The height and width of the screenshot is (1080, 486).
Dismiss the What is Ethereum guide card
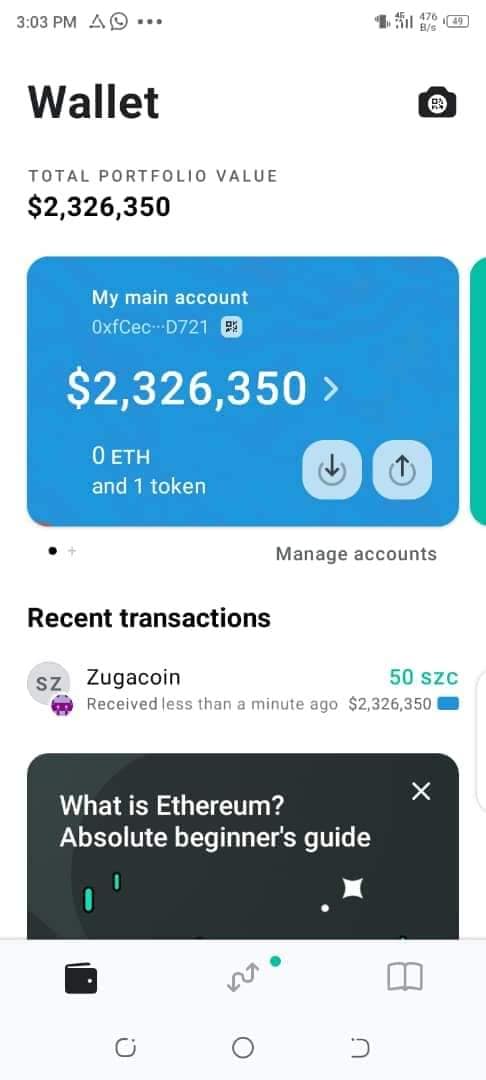click(421, 791)
